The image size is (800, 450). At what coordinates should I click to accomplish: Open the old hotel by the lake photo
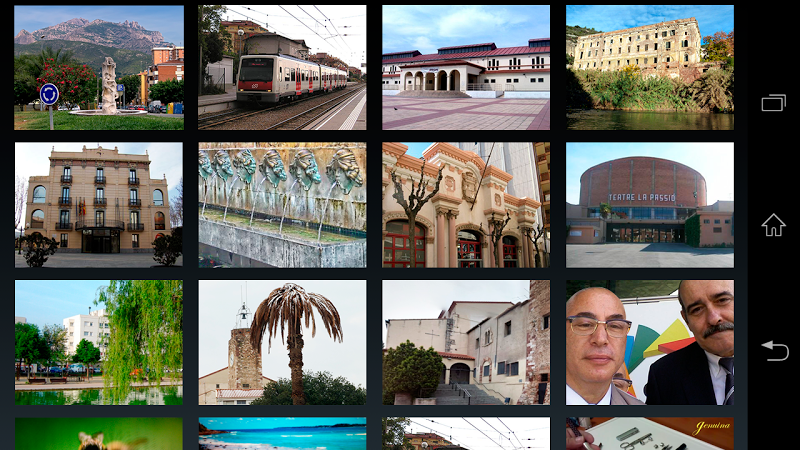click(650, 68)
